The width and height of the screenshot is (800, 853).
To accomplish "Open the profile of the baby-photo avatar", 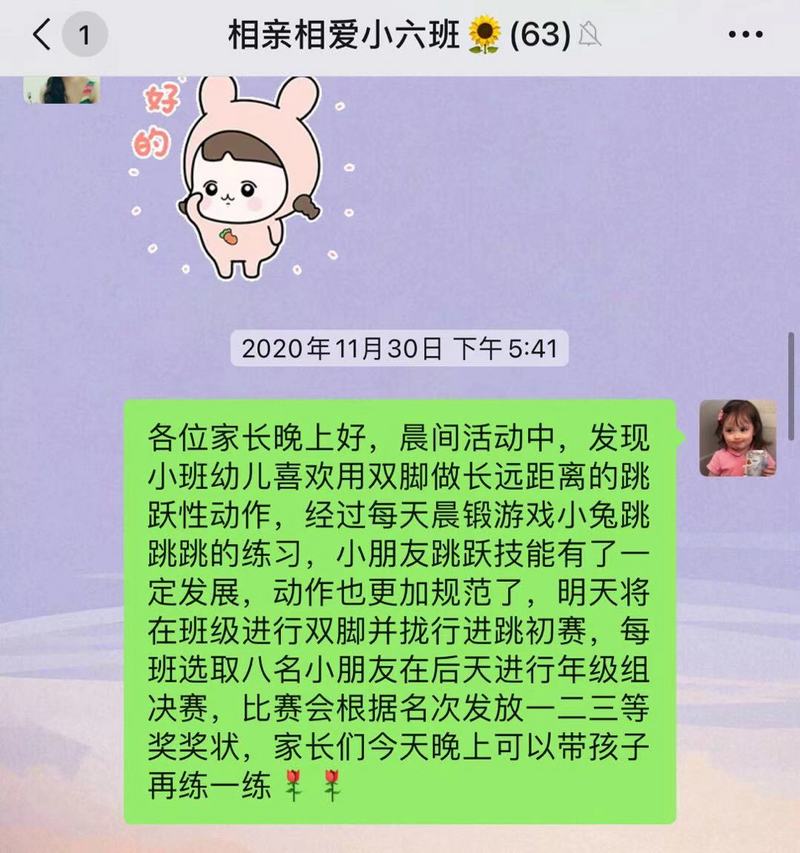I will [738, 438].
